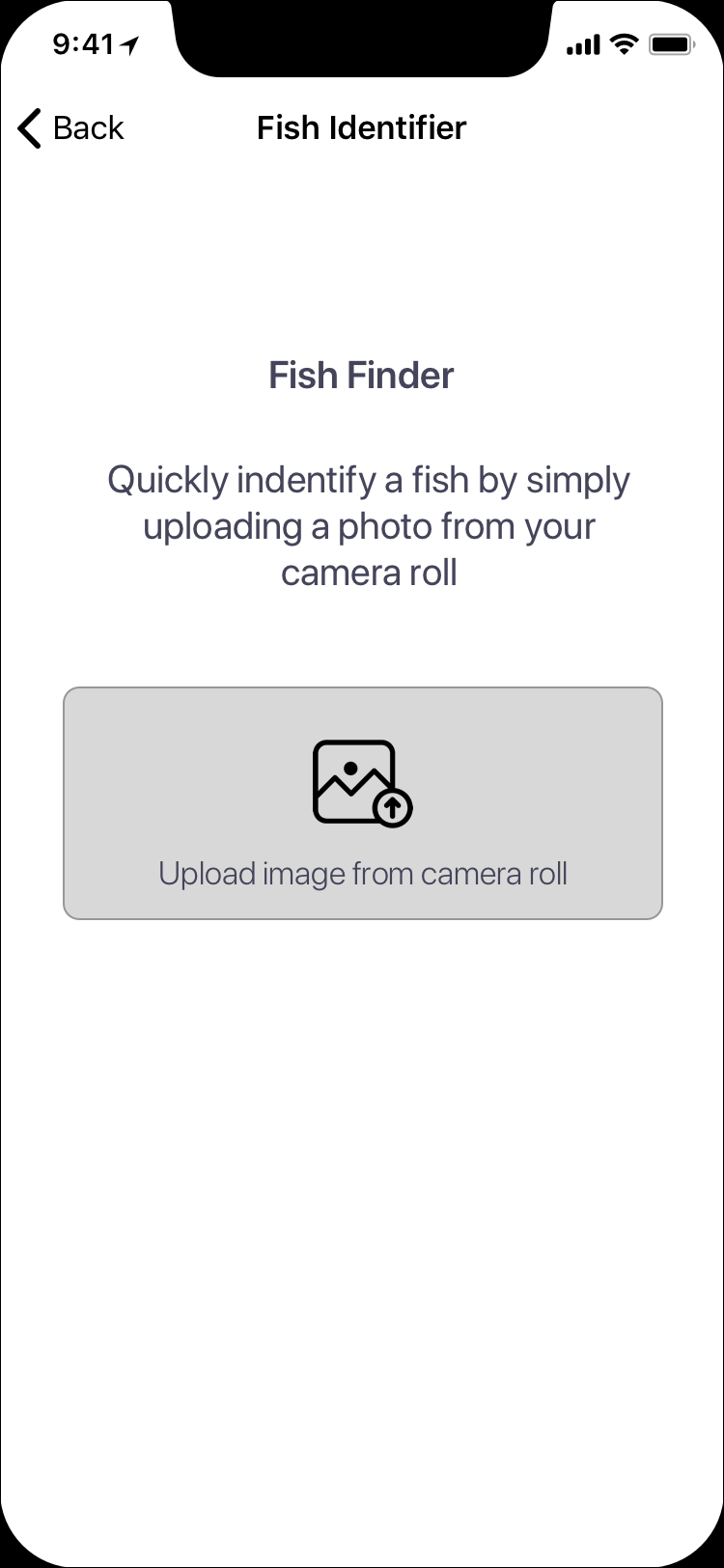Image resolution: width=724 pixels, height=1568 pixels.
Task: Go back from Fish Identifier
Action: [x=70, y=128]
